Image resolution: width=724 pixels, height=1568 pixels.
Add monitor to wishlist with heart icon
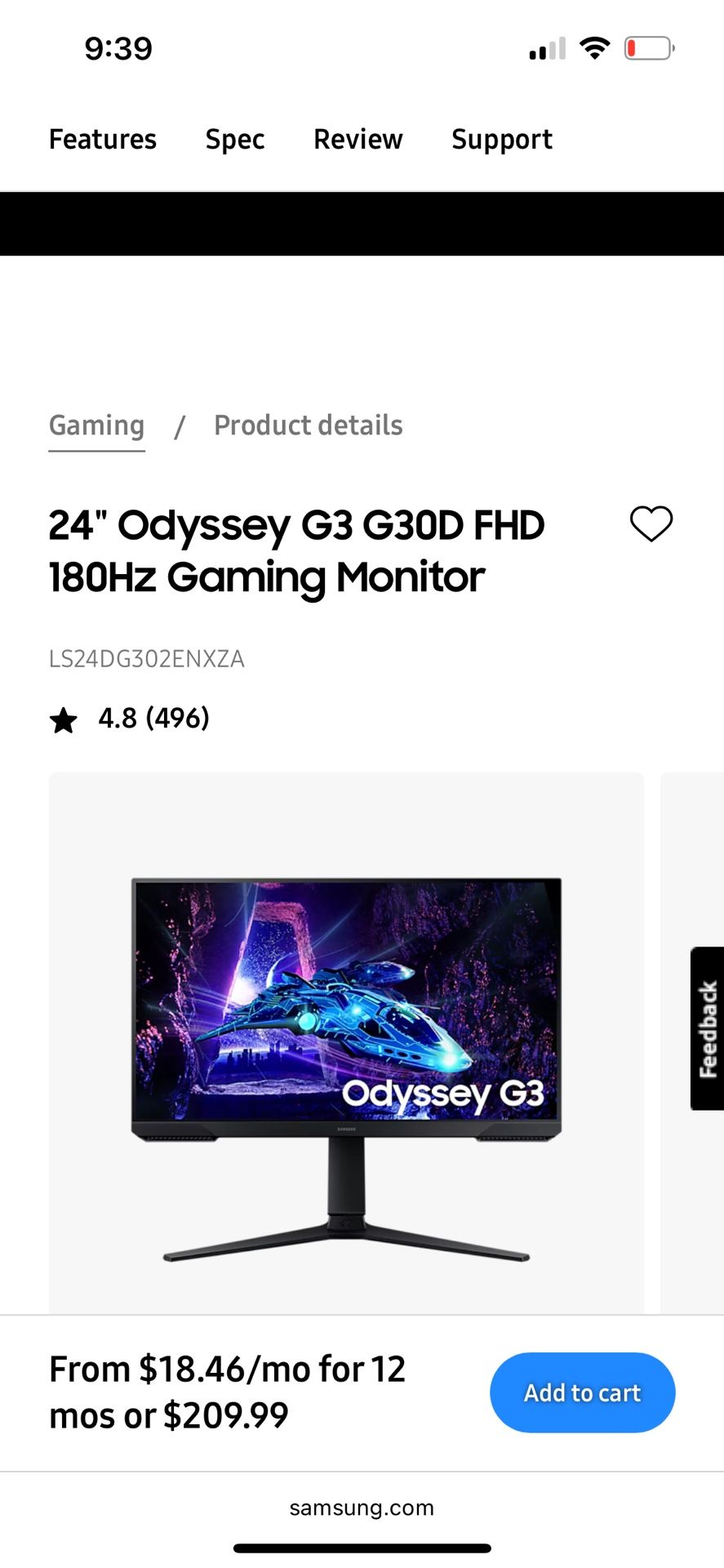651,523
